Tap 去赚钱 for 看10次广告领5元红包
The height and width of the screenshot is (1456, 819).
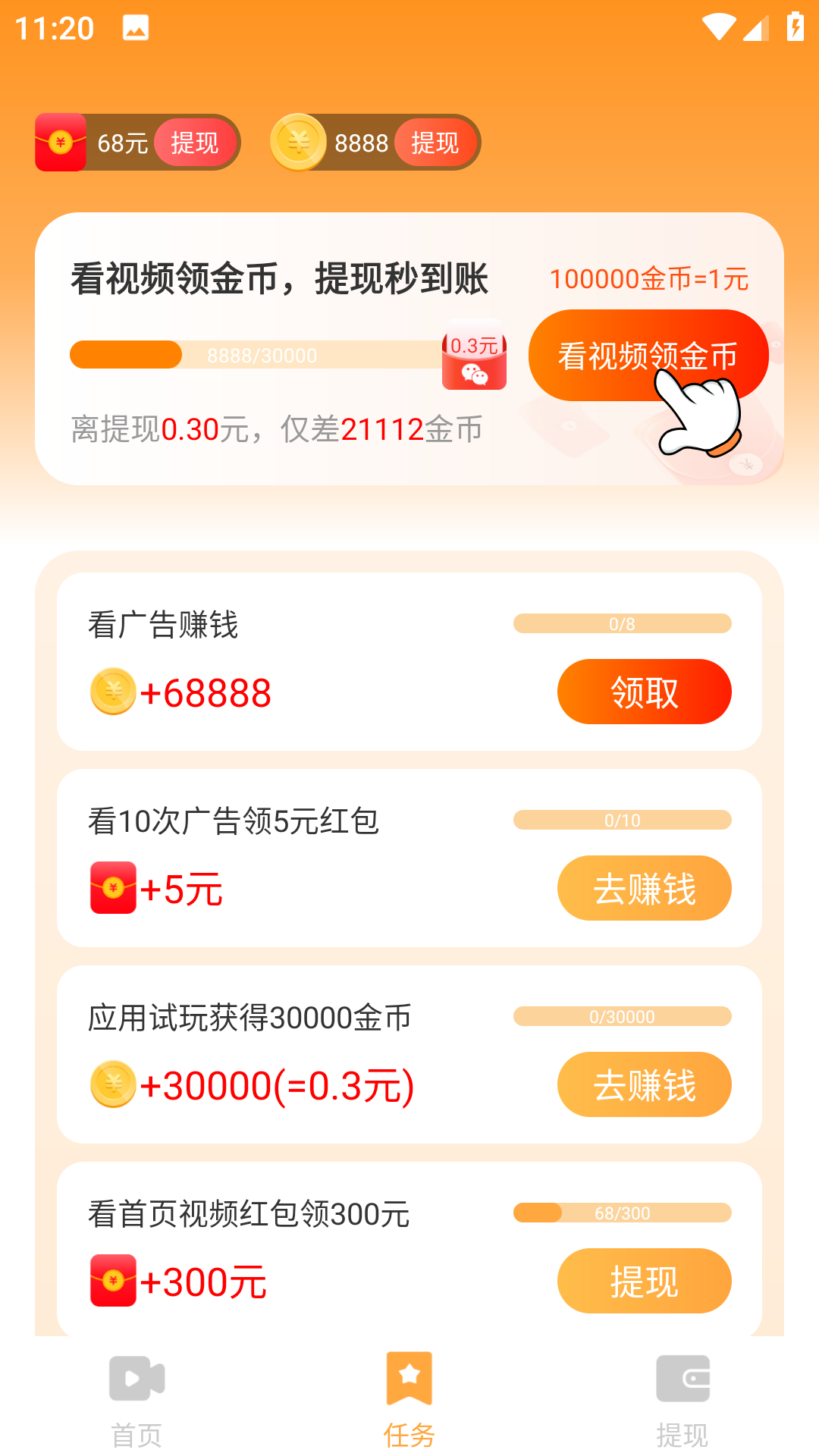(x=644, y=888)
